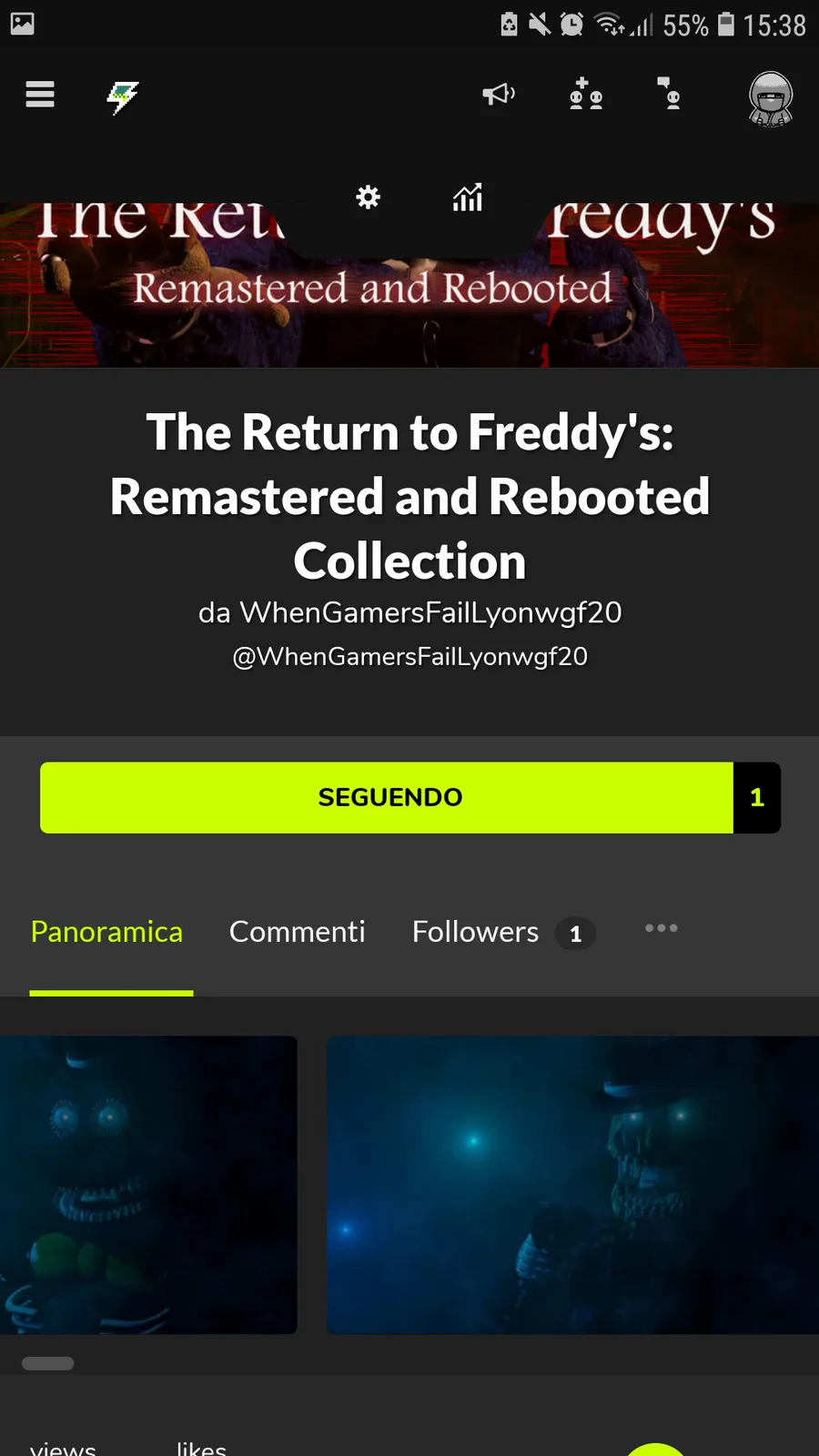Open the @WhenGamersFailLyonwgf20 profile link

(410, 656)
